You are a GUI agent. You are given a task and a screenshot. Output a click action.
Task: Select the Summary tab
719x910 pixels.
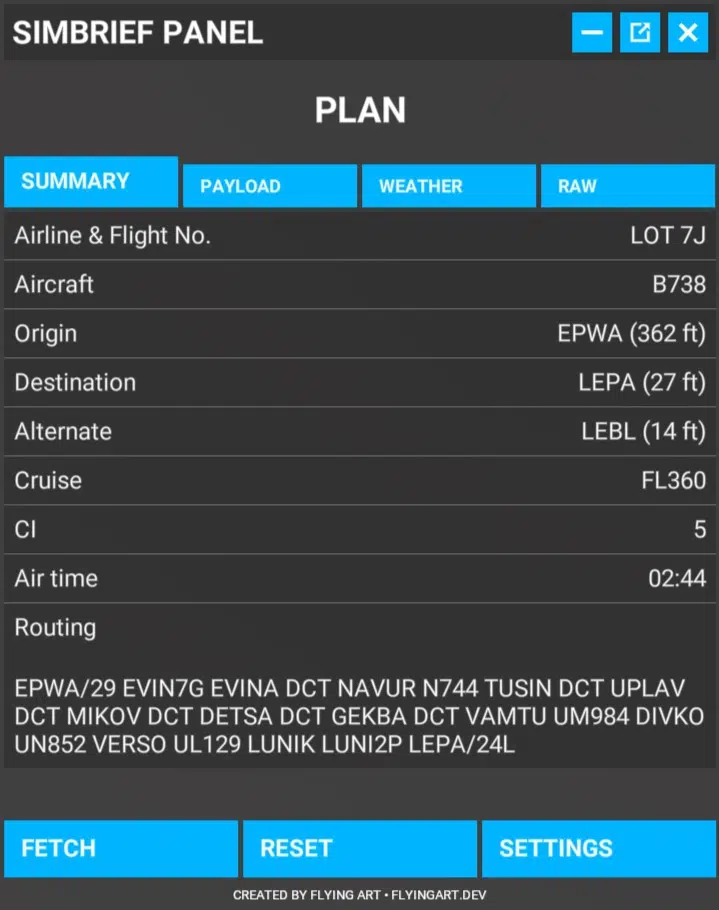tap(91, 182)
